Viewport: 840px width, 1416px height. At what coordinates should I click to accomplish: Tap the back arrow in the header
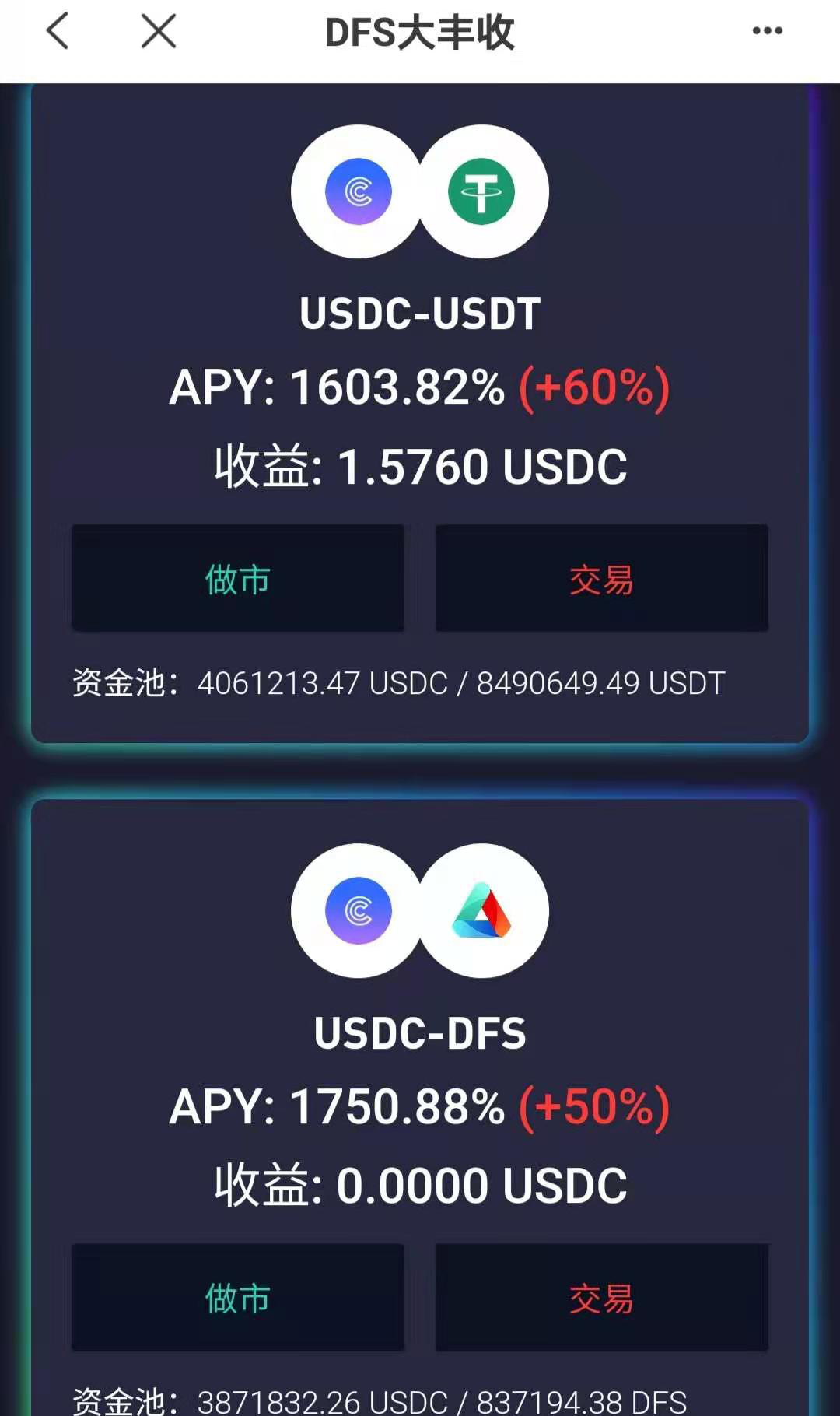pos(58,31)
